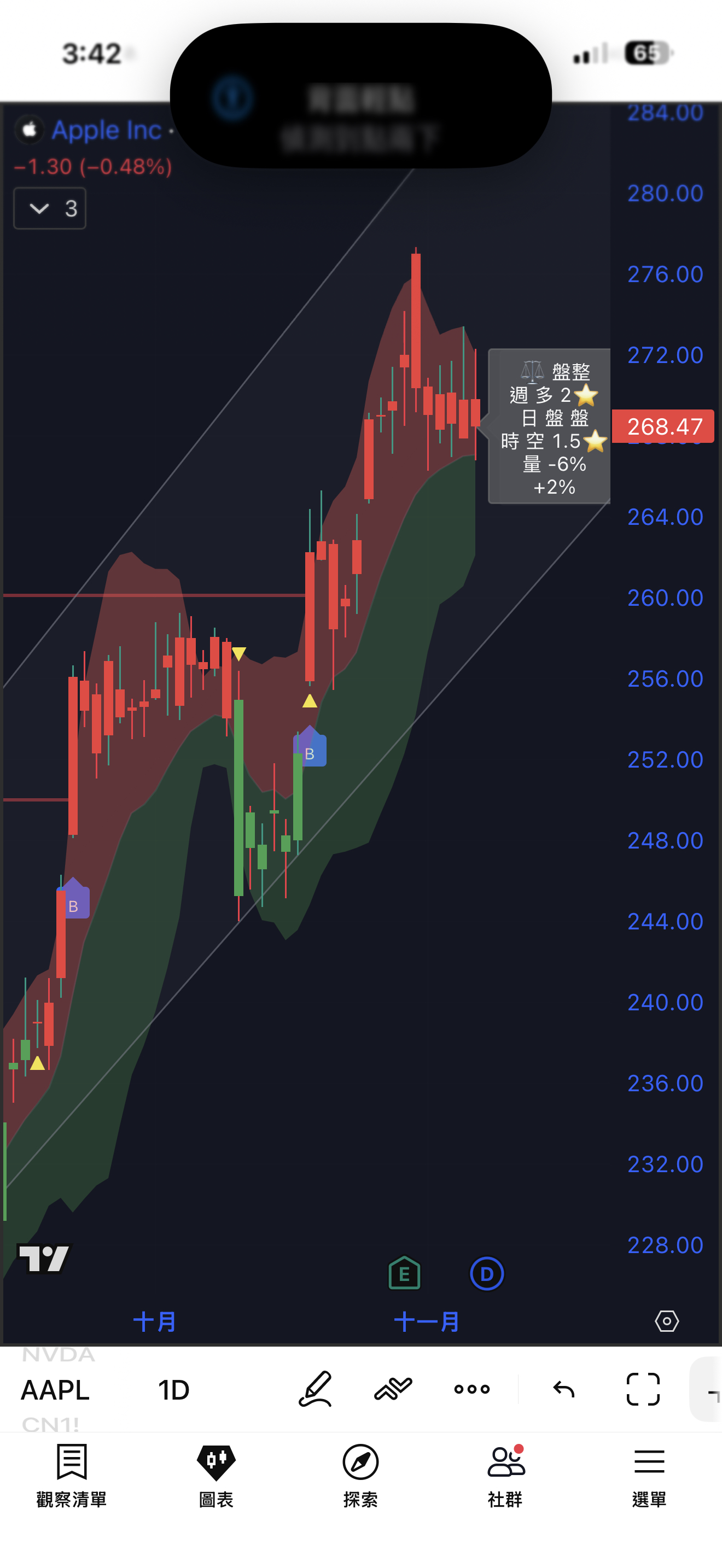
Task: Change the 1D chart interval
Action: pos(173,1390)
